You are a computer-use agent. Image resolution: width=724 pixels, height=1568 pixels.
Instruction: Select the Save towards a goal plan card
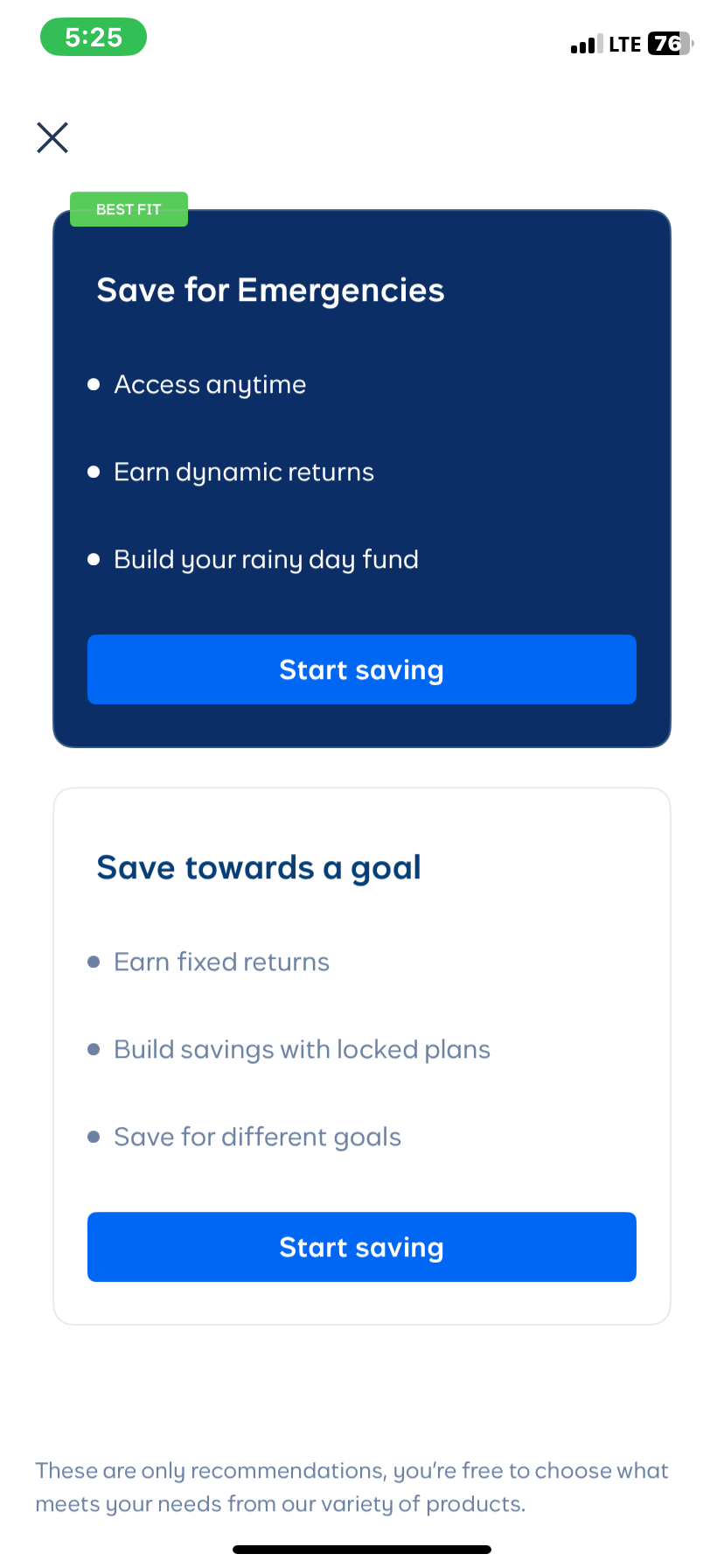point(361,1054)
